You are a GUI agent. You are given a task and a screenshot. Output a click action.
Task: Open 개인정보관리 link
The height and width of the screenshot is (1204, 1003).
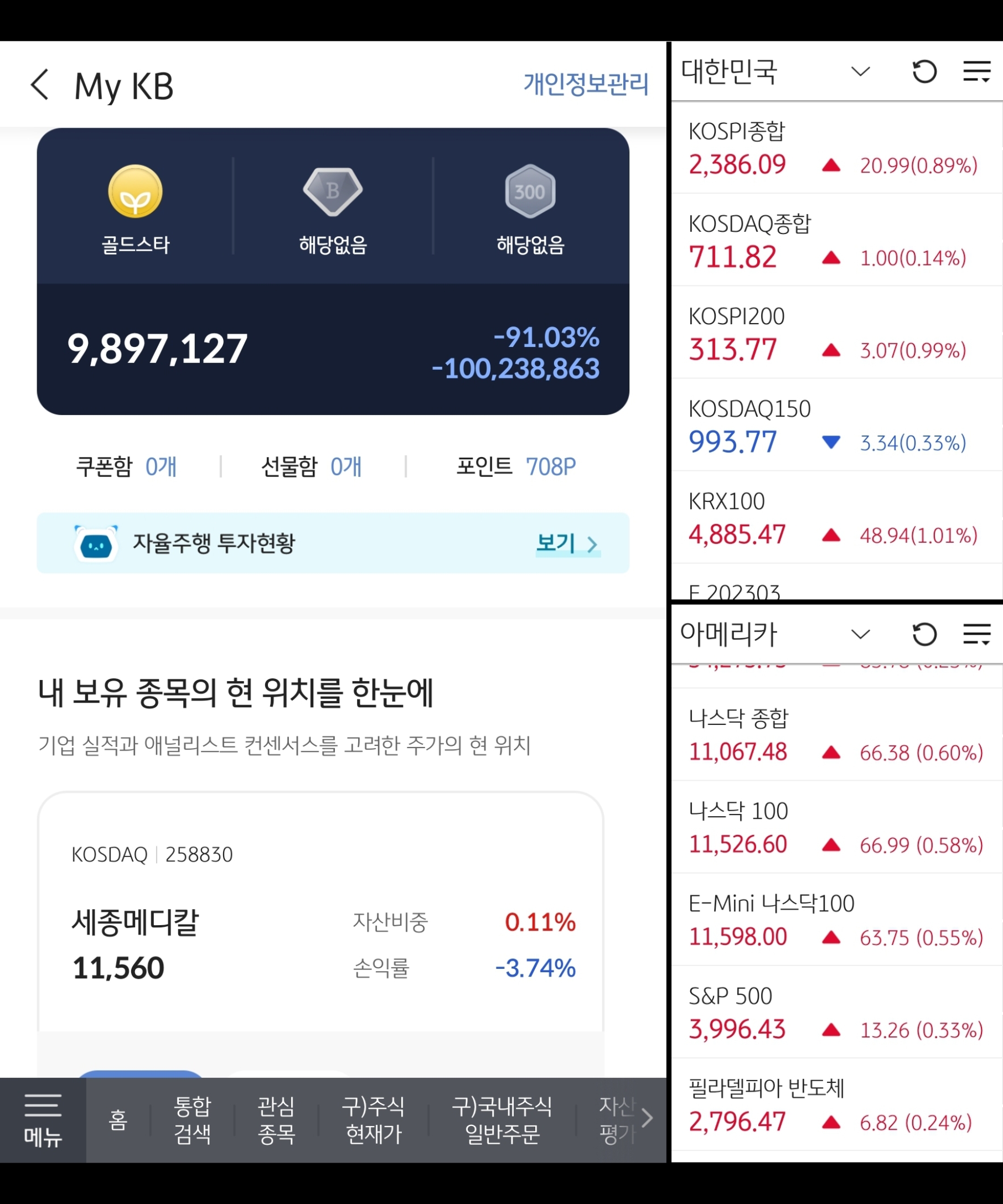coord(586,84)
